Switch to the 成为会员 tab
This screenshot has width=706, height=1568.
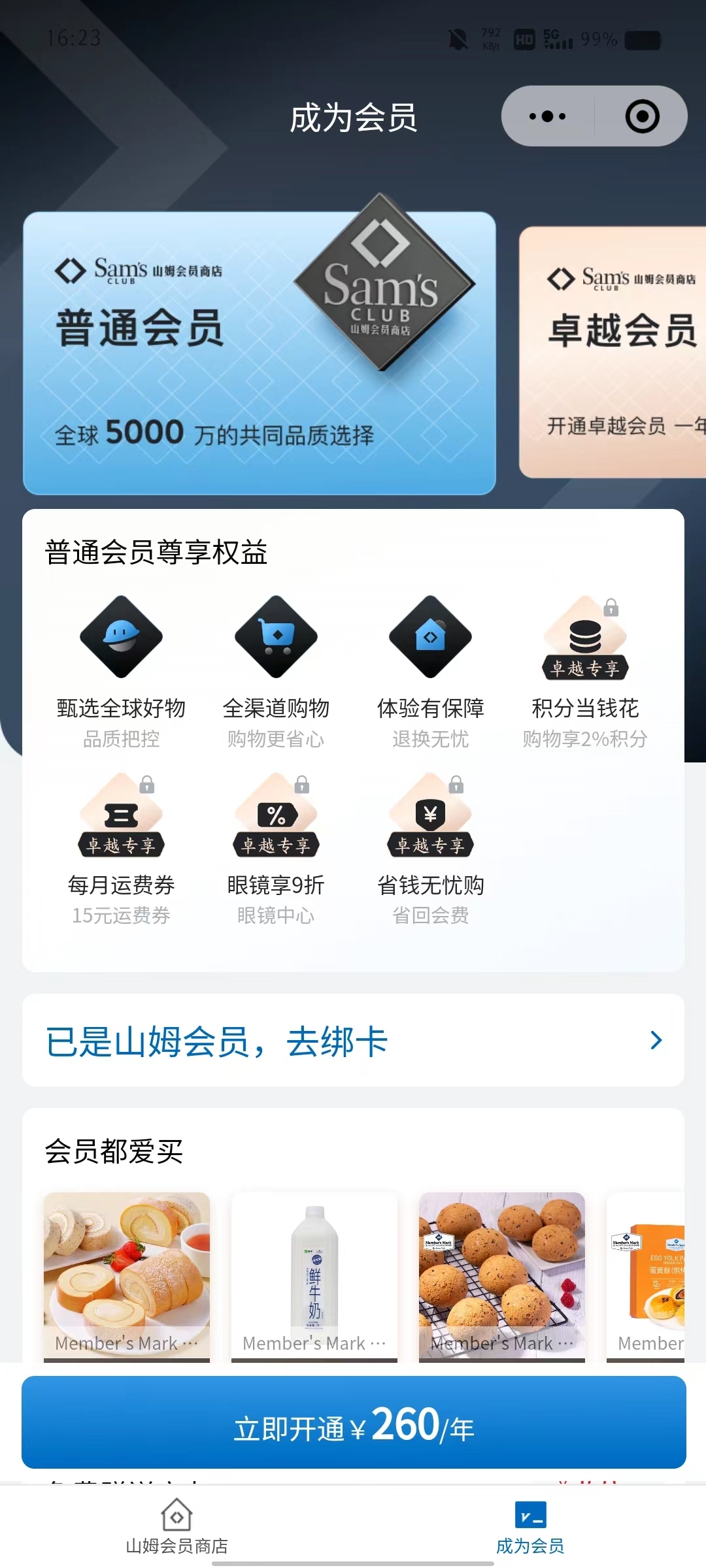[x=529, y=1526]
